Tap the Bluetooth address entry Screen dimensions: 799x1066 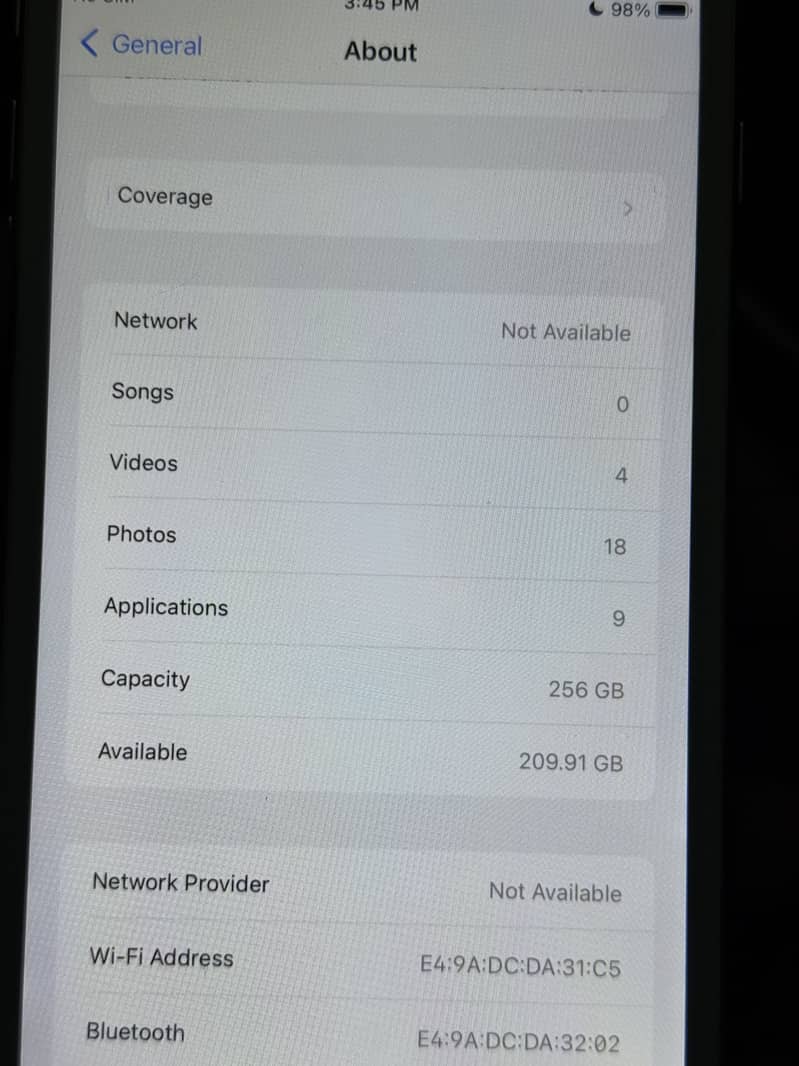pyautogui.click(x=520, y=1040)
